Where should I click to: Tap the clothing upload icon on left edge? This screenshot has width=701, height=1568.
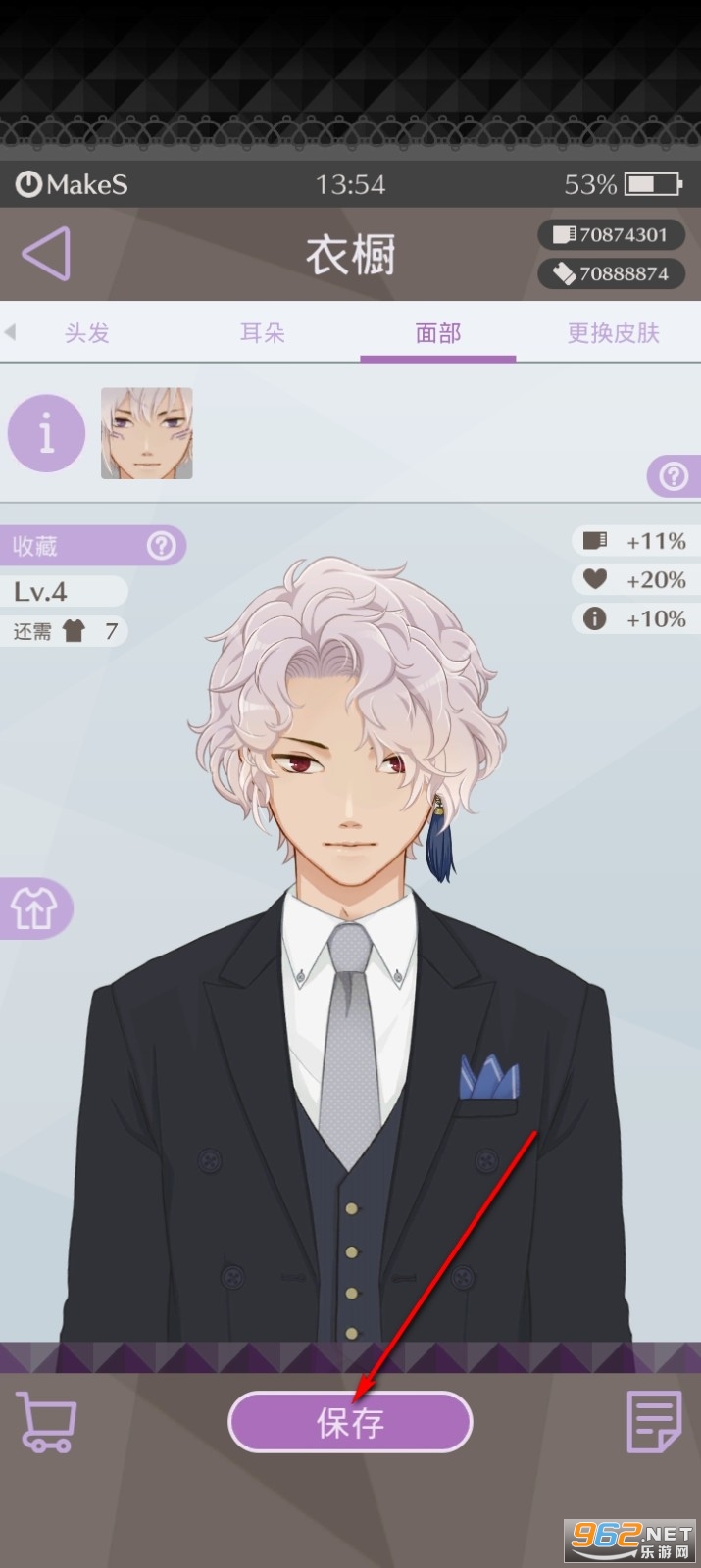pyautogui.click(x=33, y=908)
